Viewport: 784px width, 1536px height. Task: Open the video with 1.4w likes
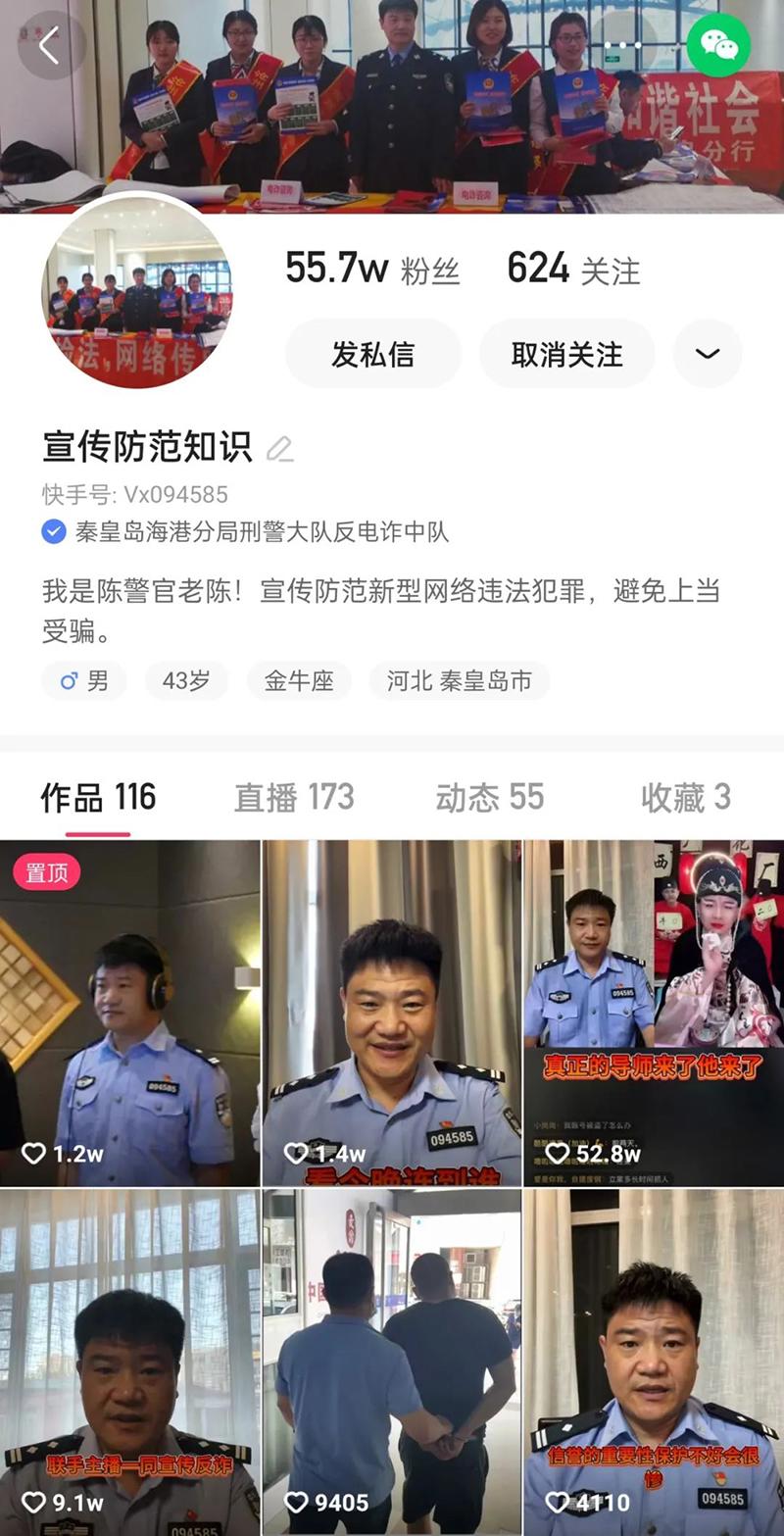392,1012
